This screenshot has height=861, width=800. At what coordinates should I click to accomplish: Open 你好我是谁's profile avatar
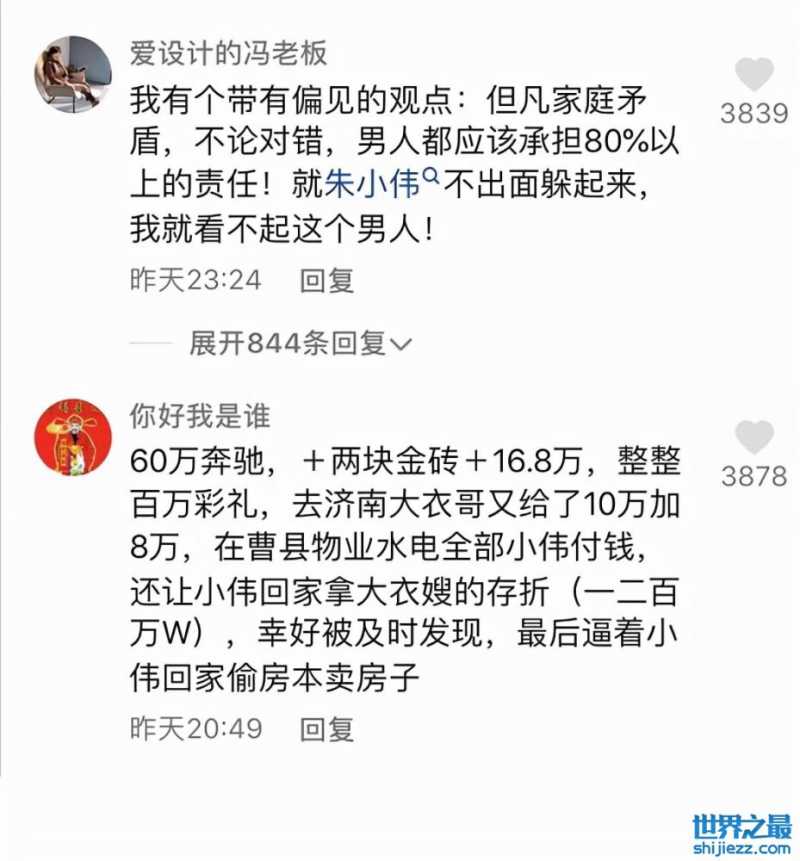point(73,437)
